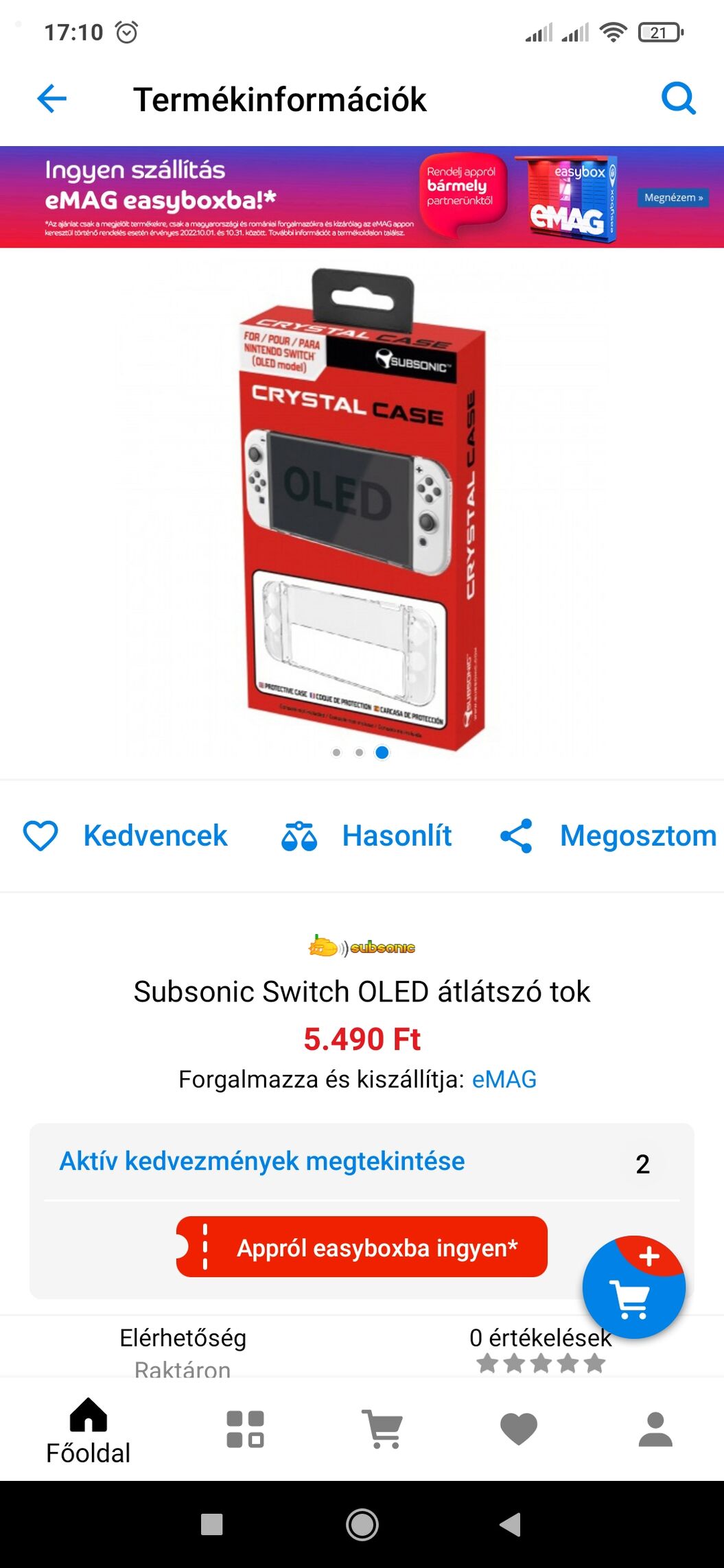Tap the Megnézem button in the banner

673,198
